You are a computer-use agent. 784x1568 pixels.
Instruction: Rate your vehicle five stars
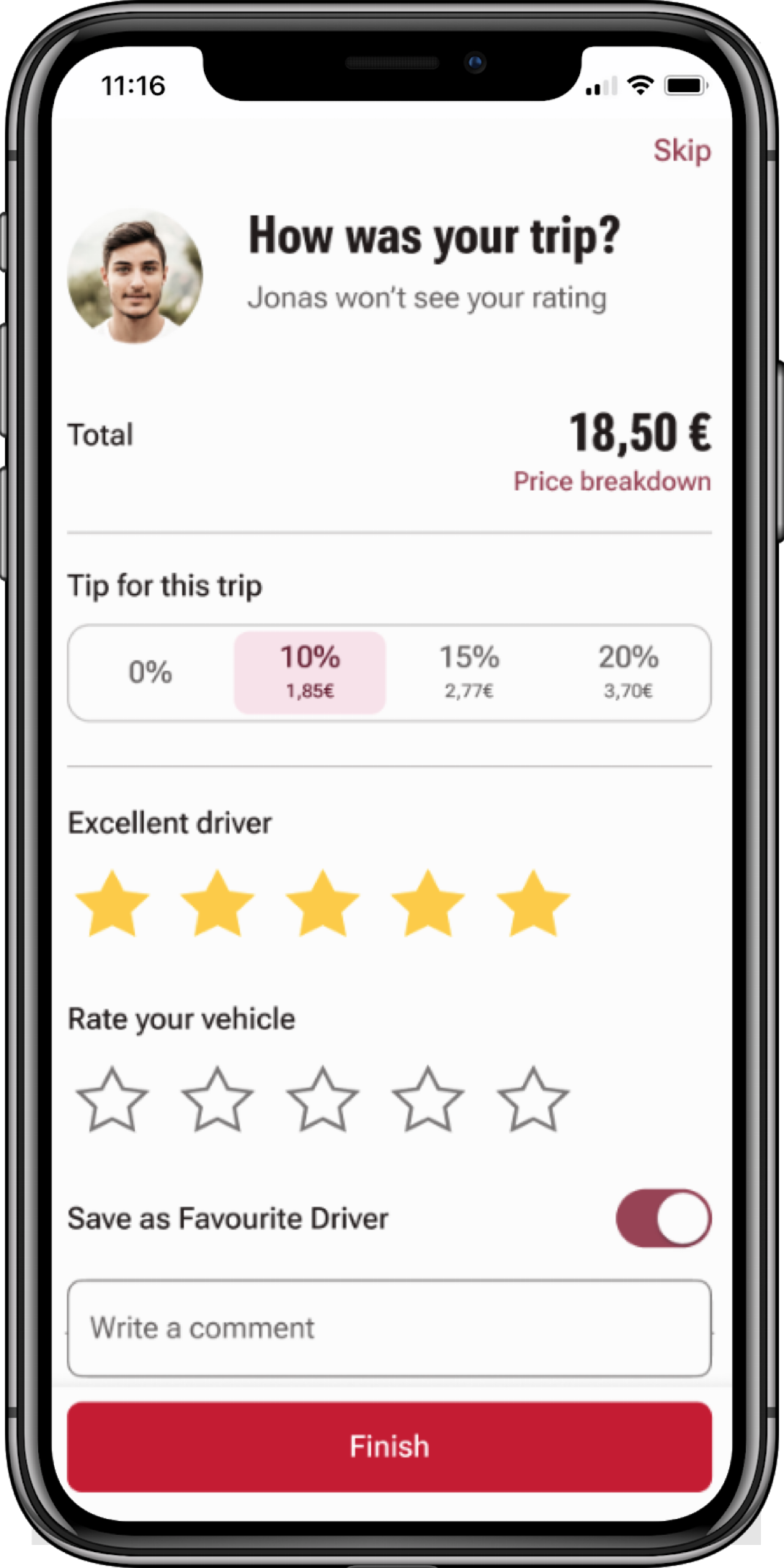[x=533, y=1100]
